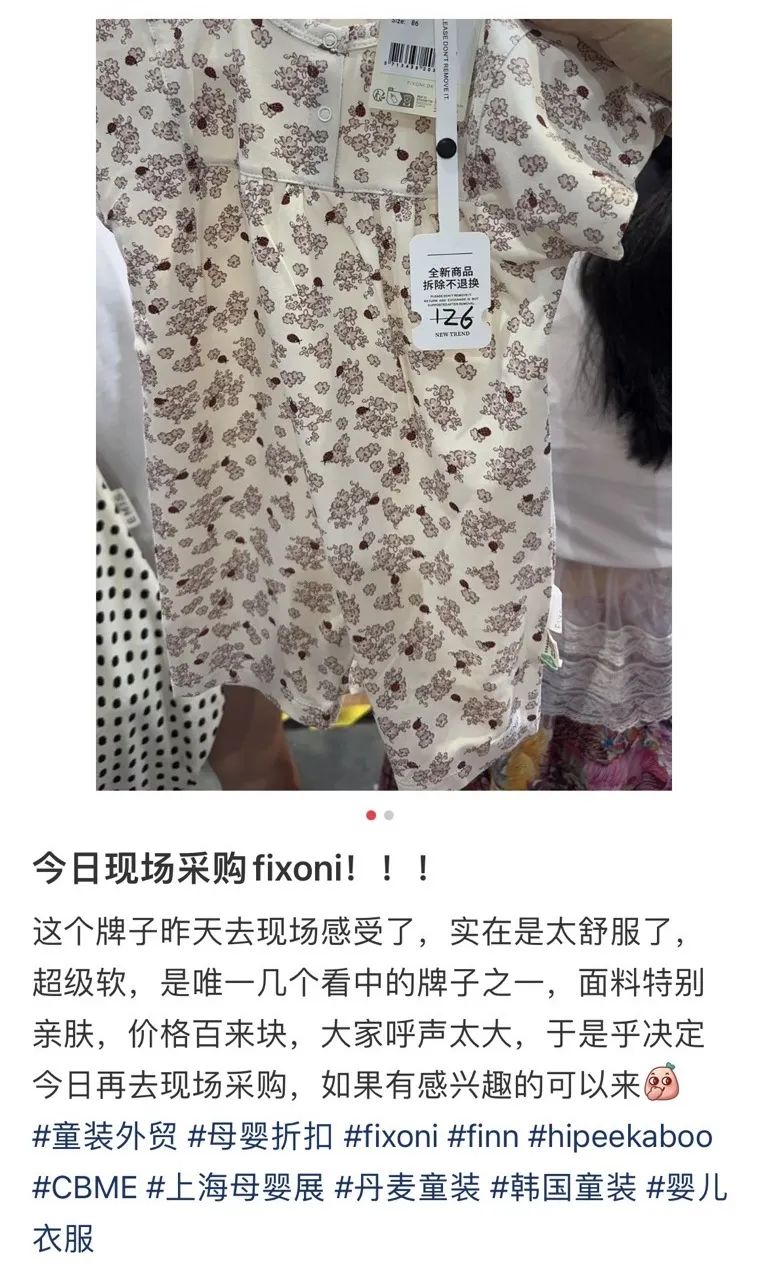Open the #CBME hashtag
The image size is (768, 1270).
click(x=84, y=1188)
